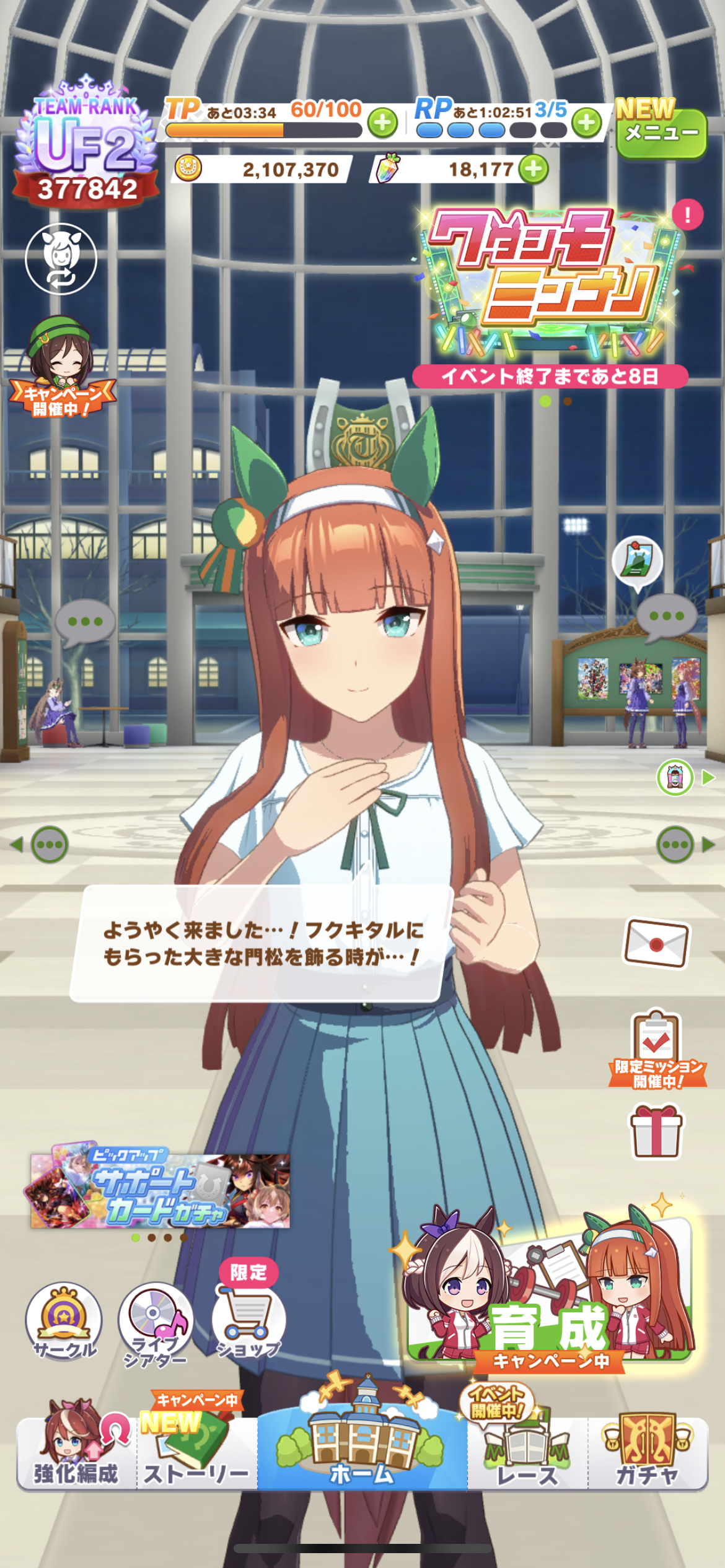725x1568 pixels.
Task: Tap the plus button to refill TP
Action: click(x=382, y=123)
